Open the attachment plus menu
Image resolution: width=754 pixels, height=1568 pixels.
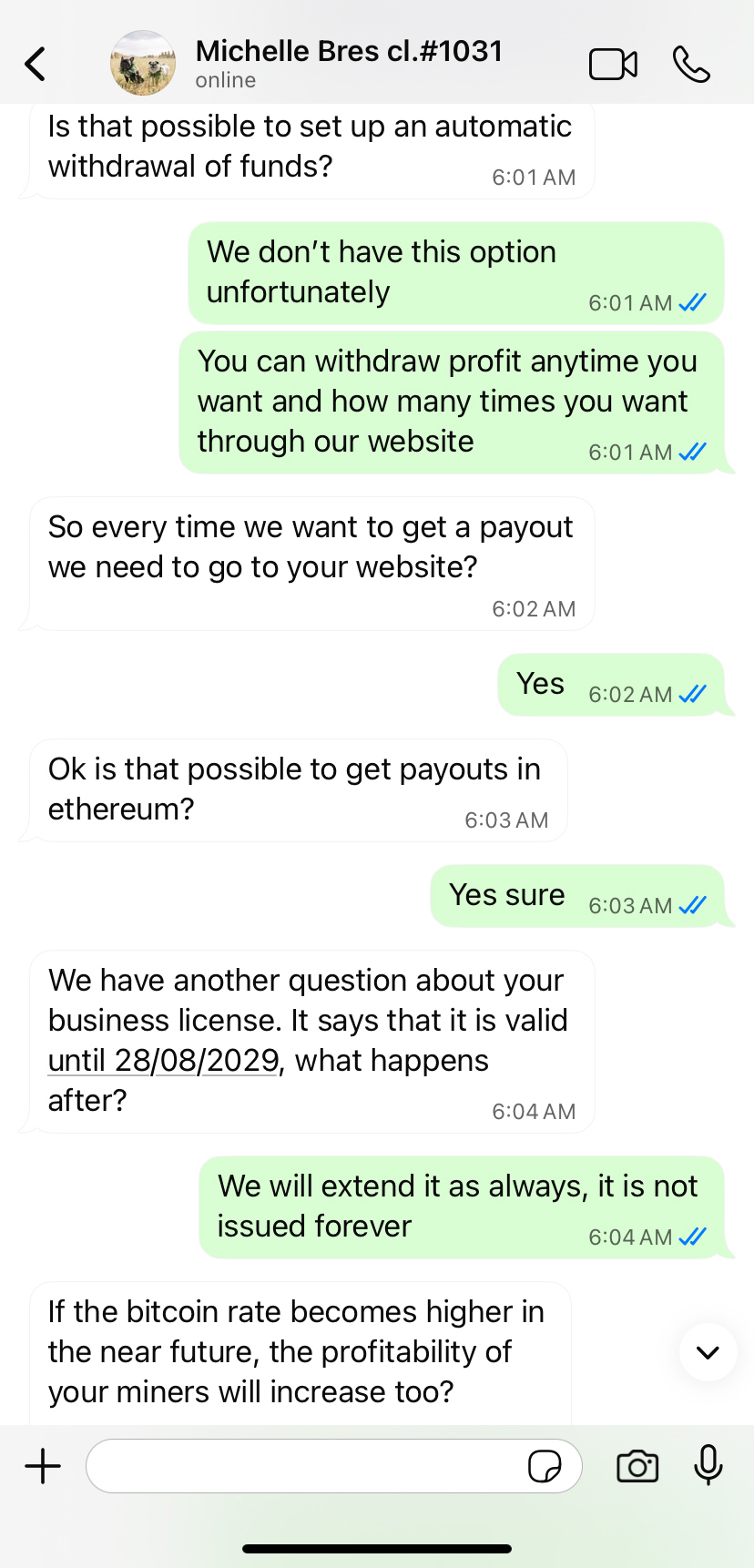click(x=43, y=1466)
